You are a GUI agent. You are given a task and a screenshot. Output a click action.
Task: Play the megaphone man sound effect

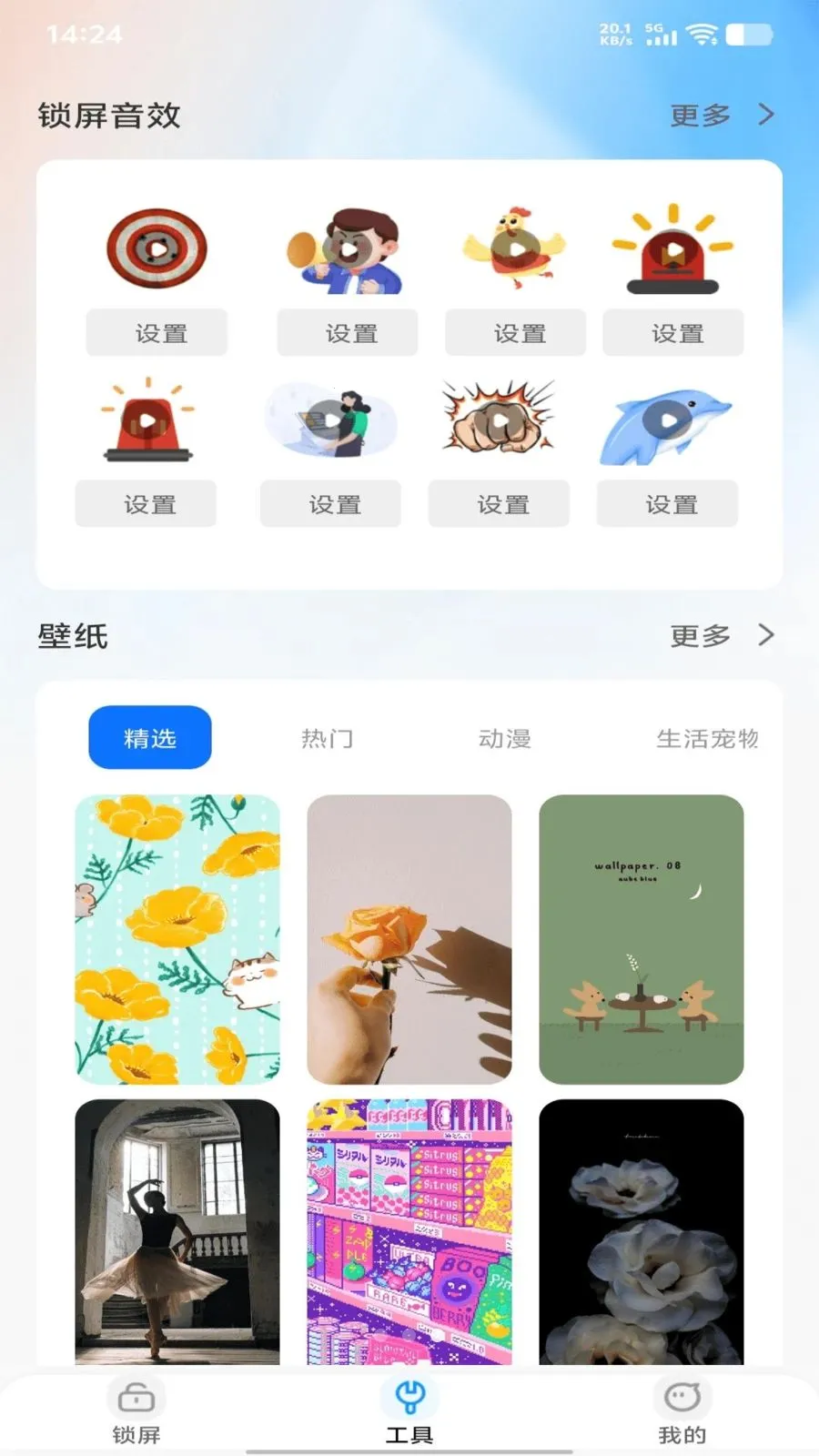pyautogui.click(x=347, y=248)
